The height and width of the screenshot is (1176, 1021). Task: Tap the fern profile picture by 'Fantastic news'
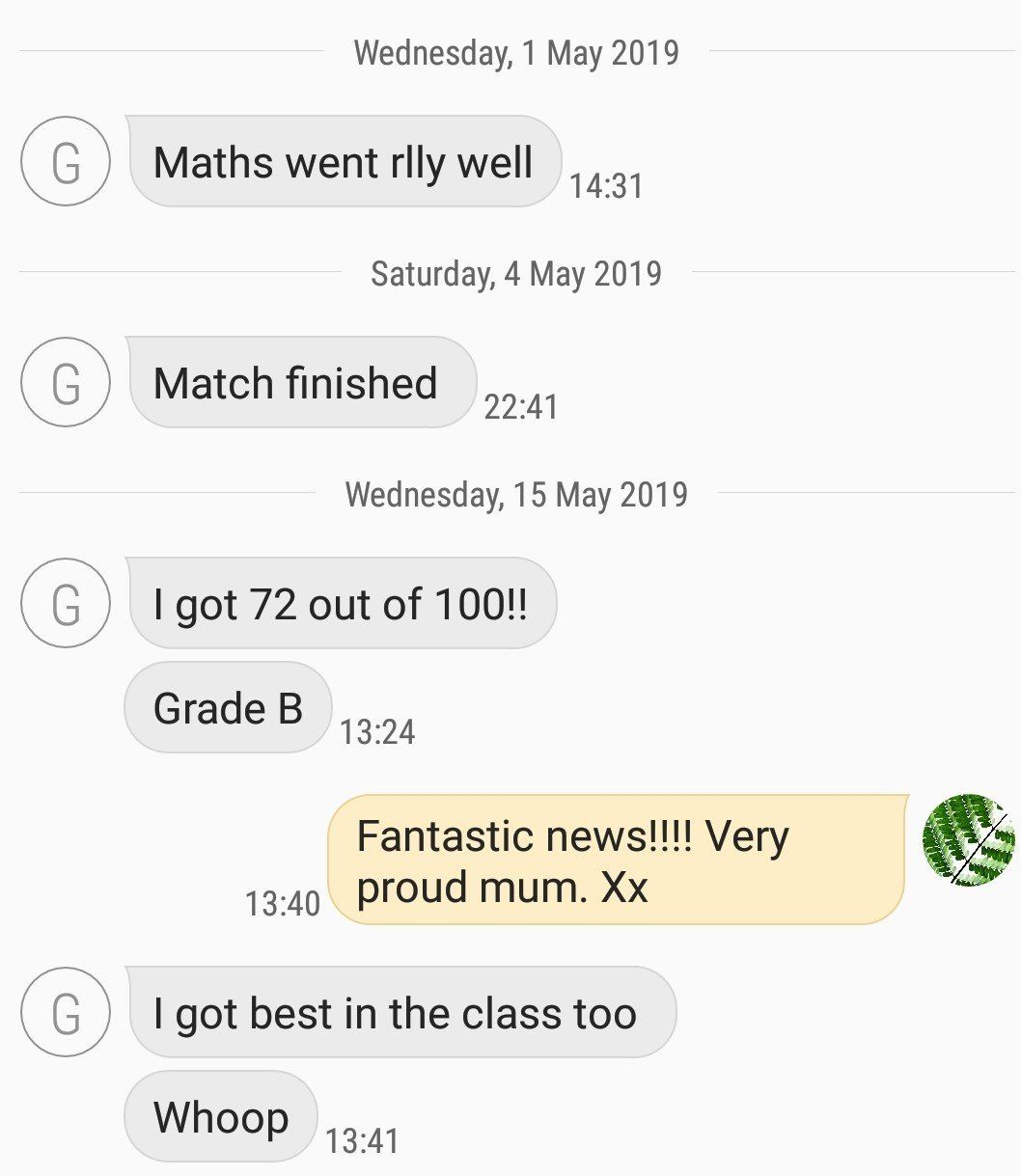968,839
